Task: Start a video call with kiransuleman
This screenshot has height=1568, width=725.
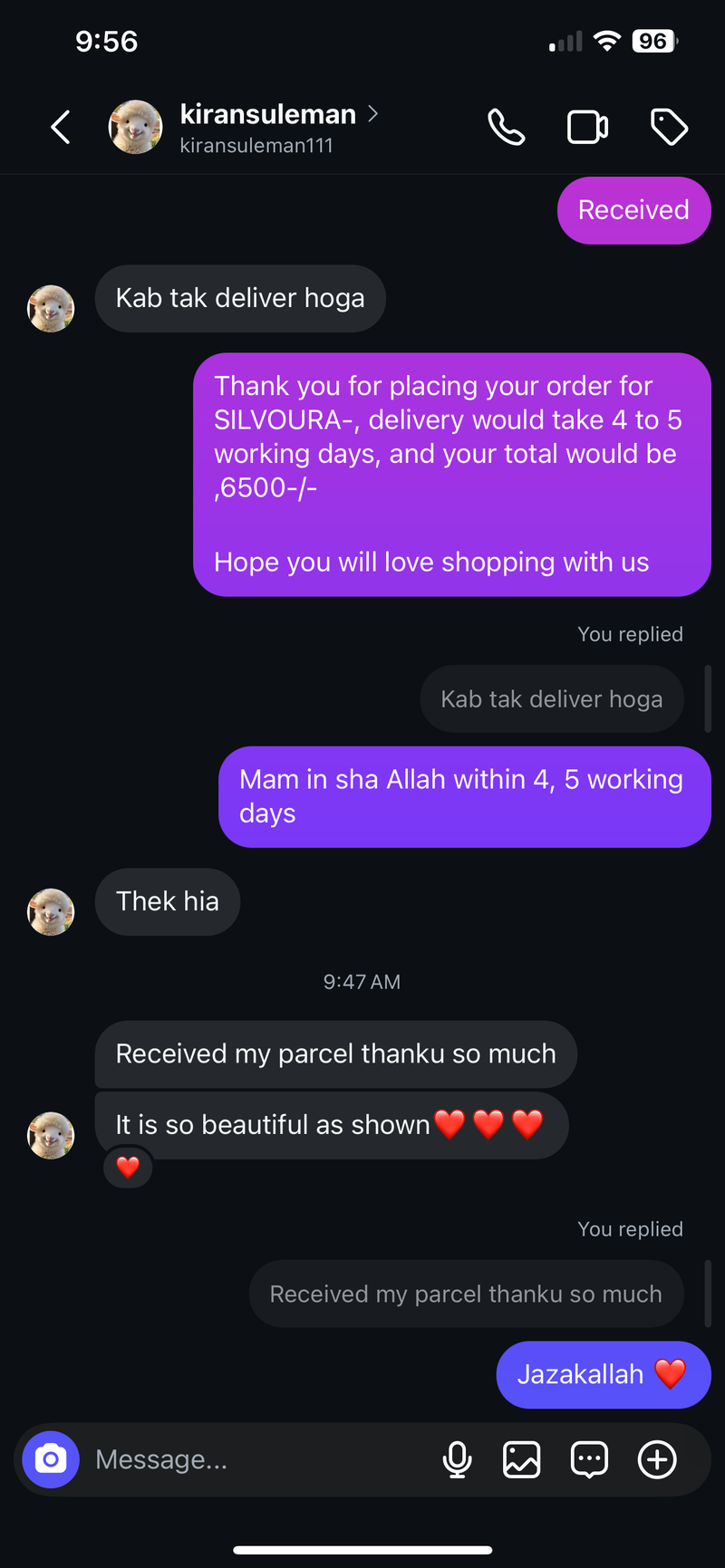Action: point(587,128)
